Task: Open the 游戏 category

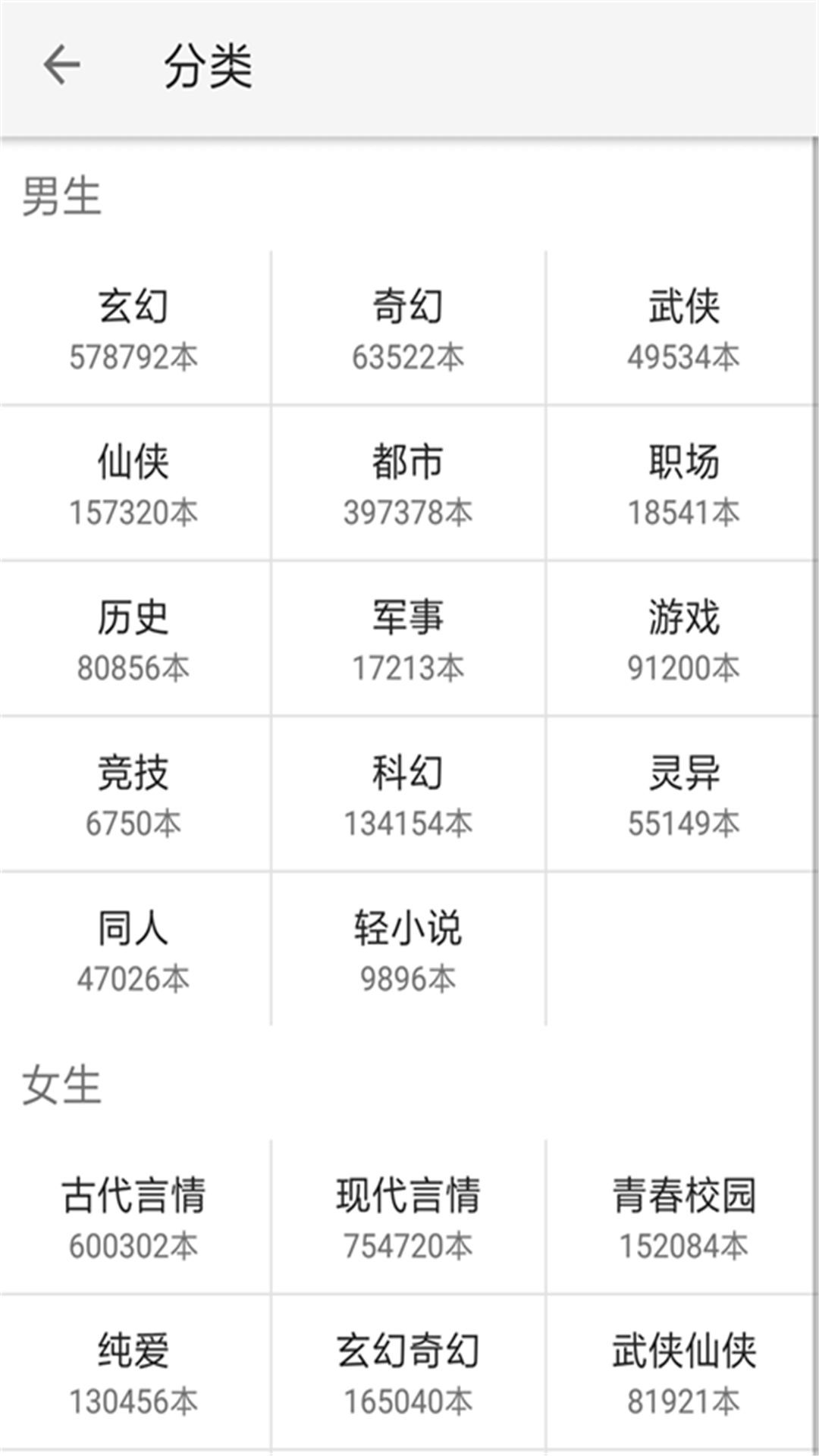Action: (682, 639)
